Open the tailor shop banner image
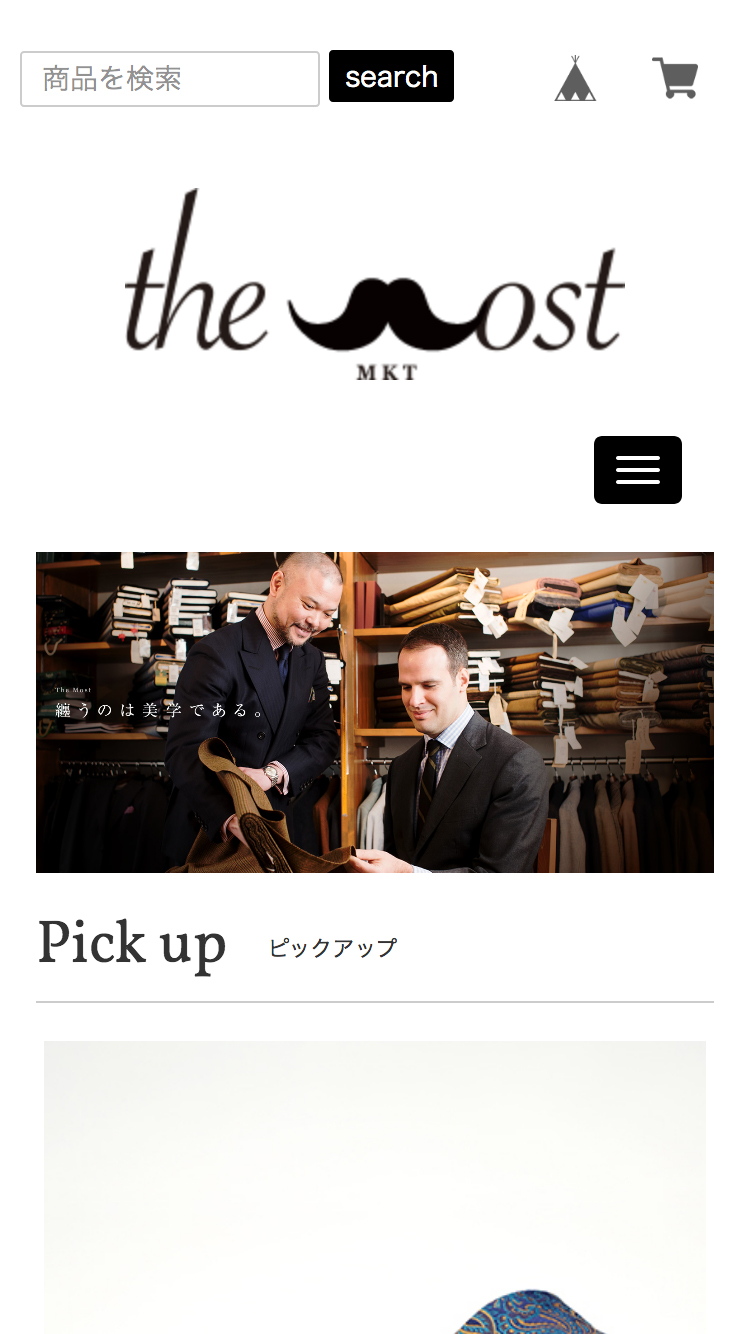Screen dimensions: 750x1334 [375, 712]
